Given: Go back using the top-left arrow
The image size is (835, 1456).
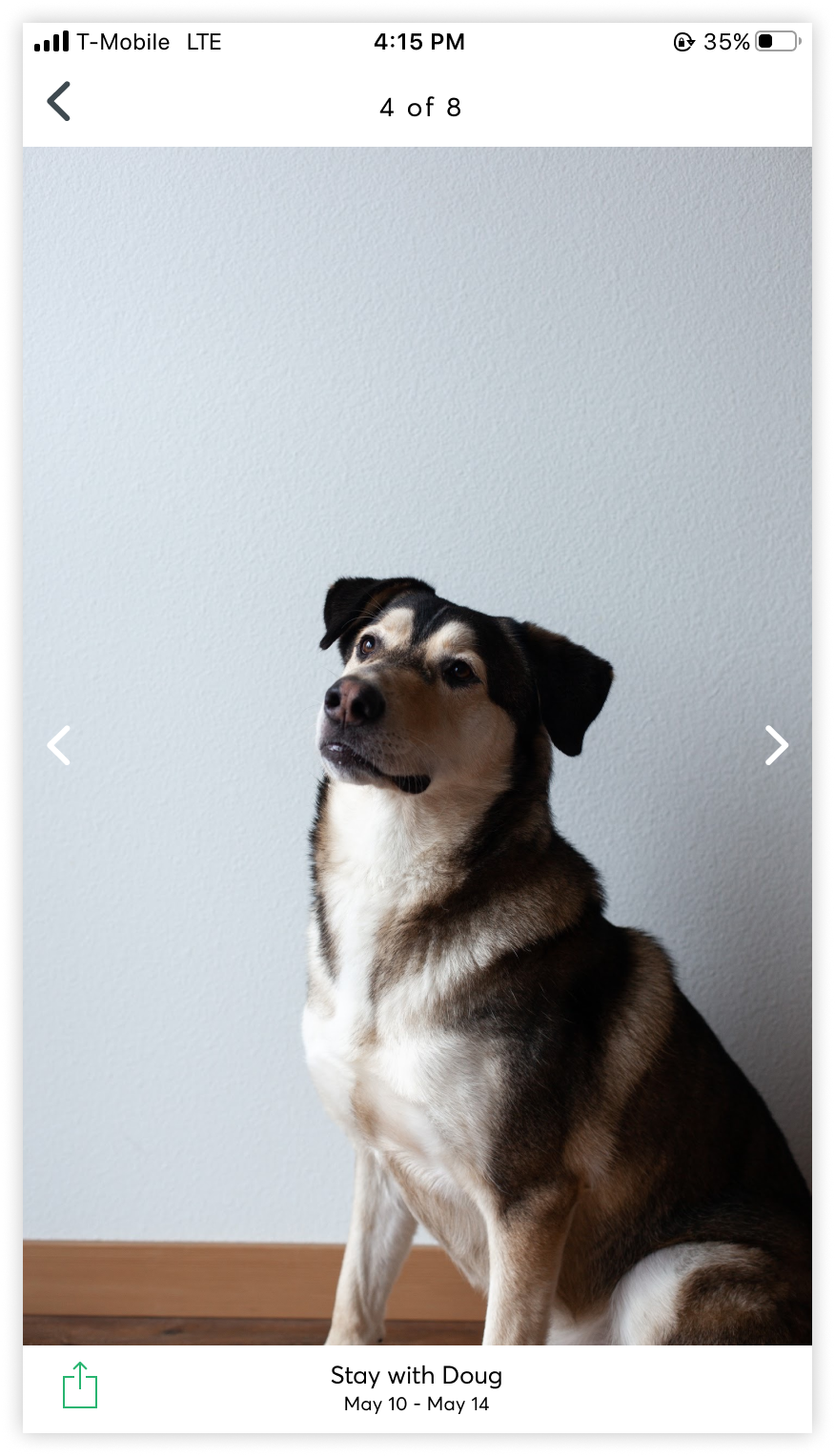Looking at the screenshot, I should pos(59,102).
